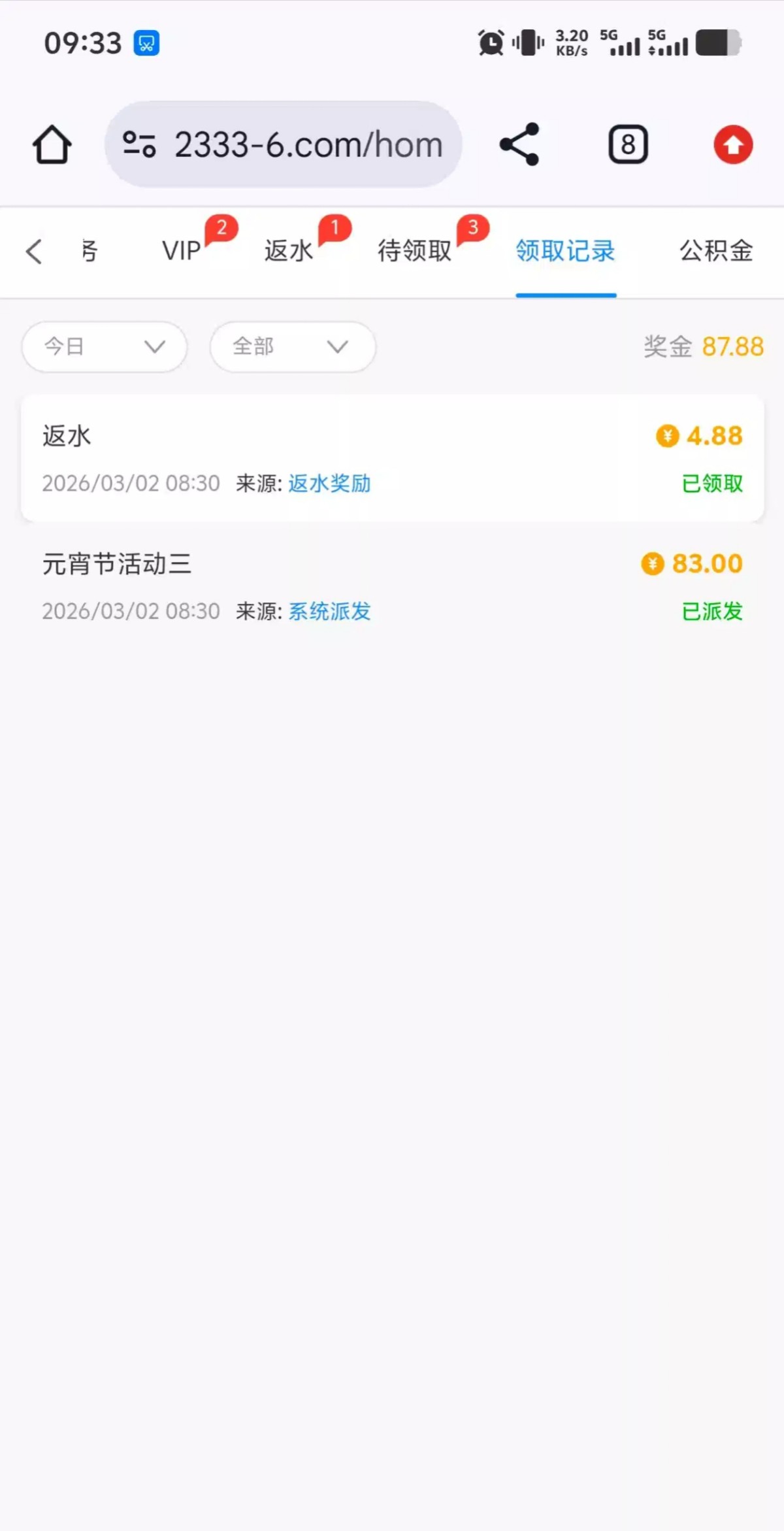Open the browser tab switcher
The width and height of the screenshot is (784, 1531).
pyautogui.click(x=628, y=144)
